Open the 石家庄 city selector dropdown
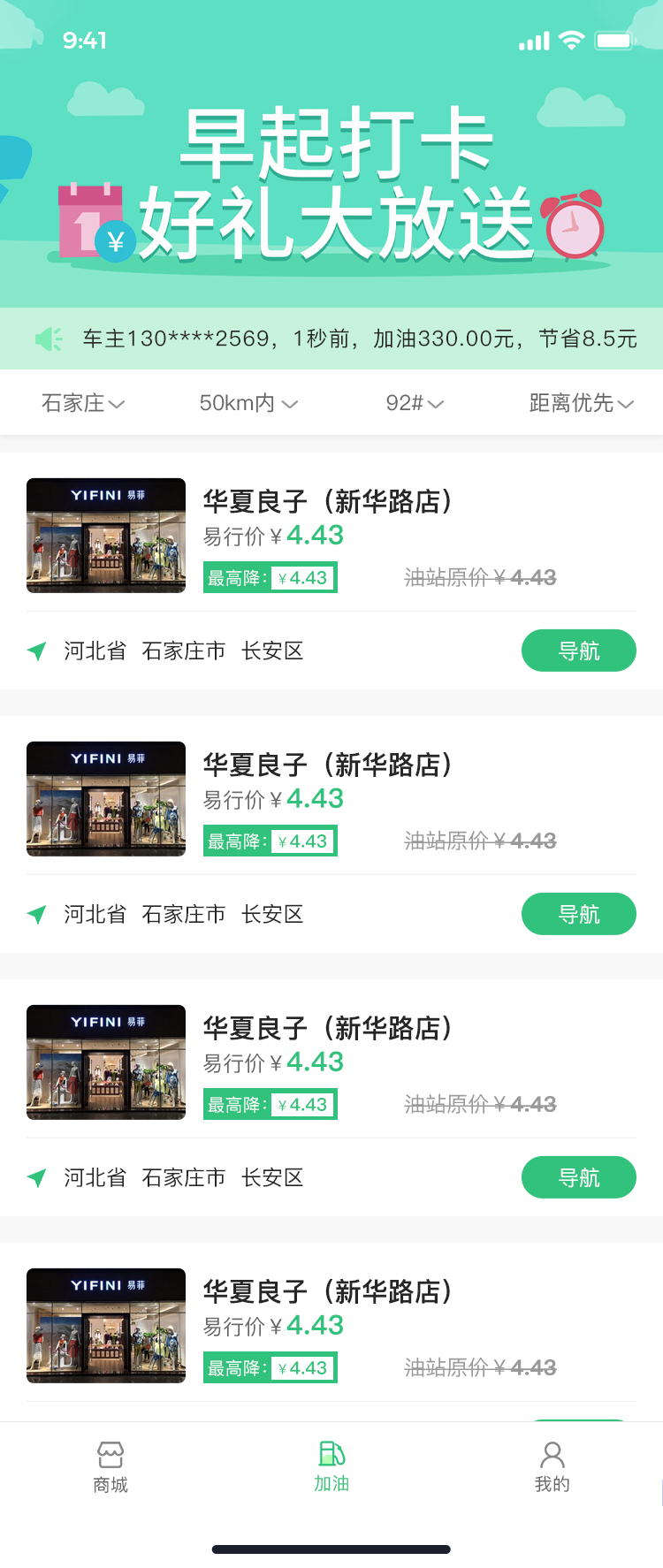 click(x=82, y=402)
